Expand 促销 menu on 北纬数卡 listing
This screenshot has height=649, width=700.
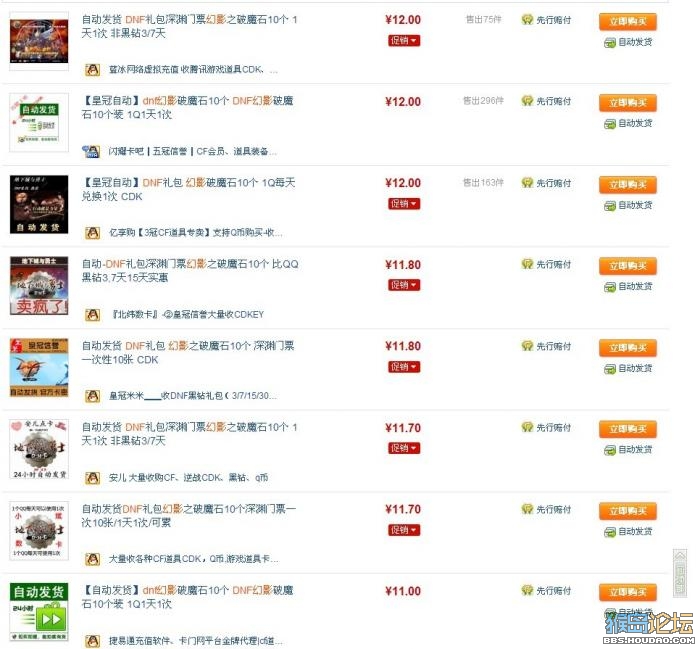(404, 285)
